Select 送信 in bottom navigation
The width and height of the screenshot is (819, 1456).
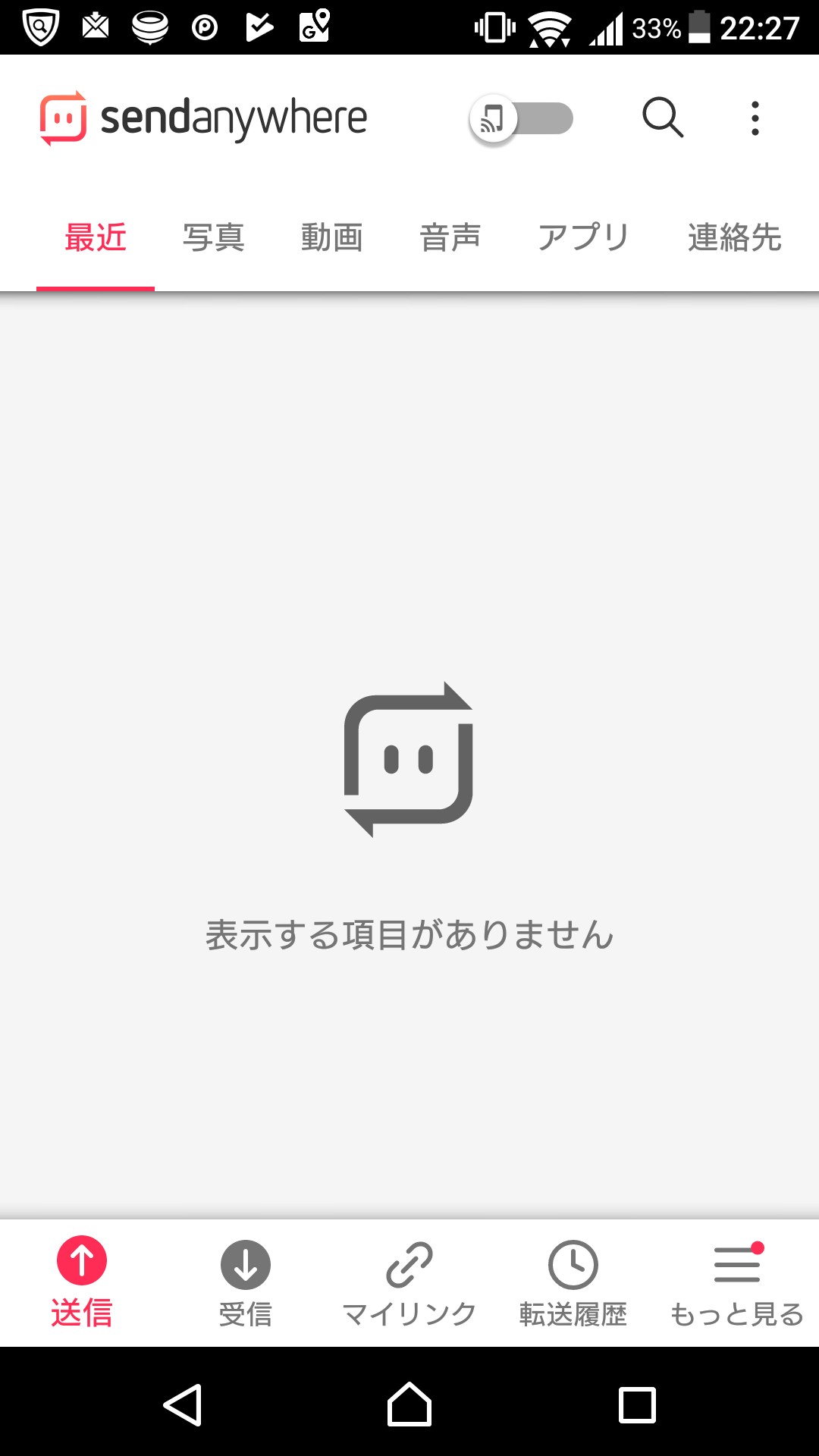pos(82,1282)
